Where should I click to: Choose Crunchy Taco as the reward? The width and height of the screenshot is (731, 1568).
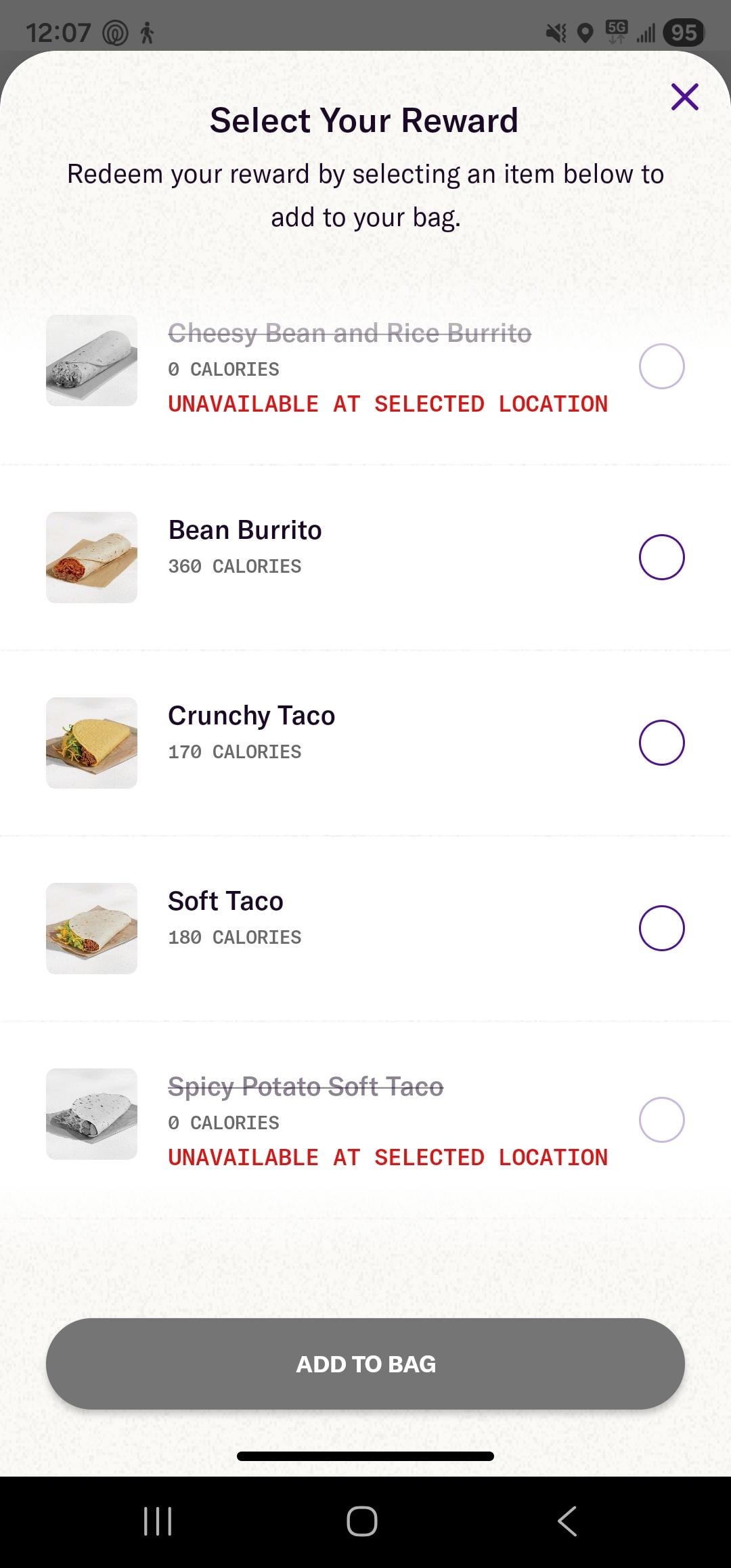661,743
